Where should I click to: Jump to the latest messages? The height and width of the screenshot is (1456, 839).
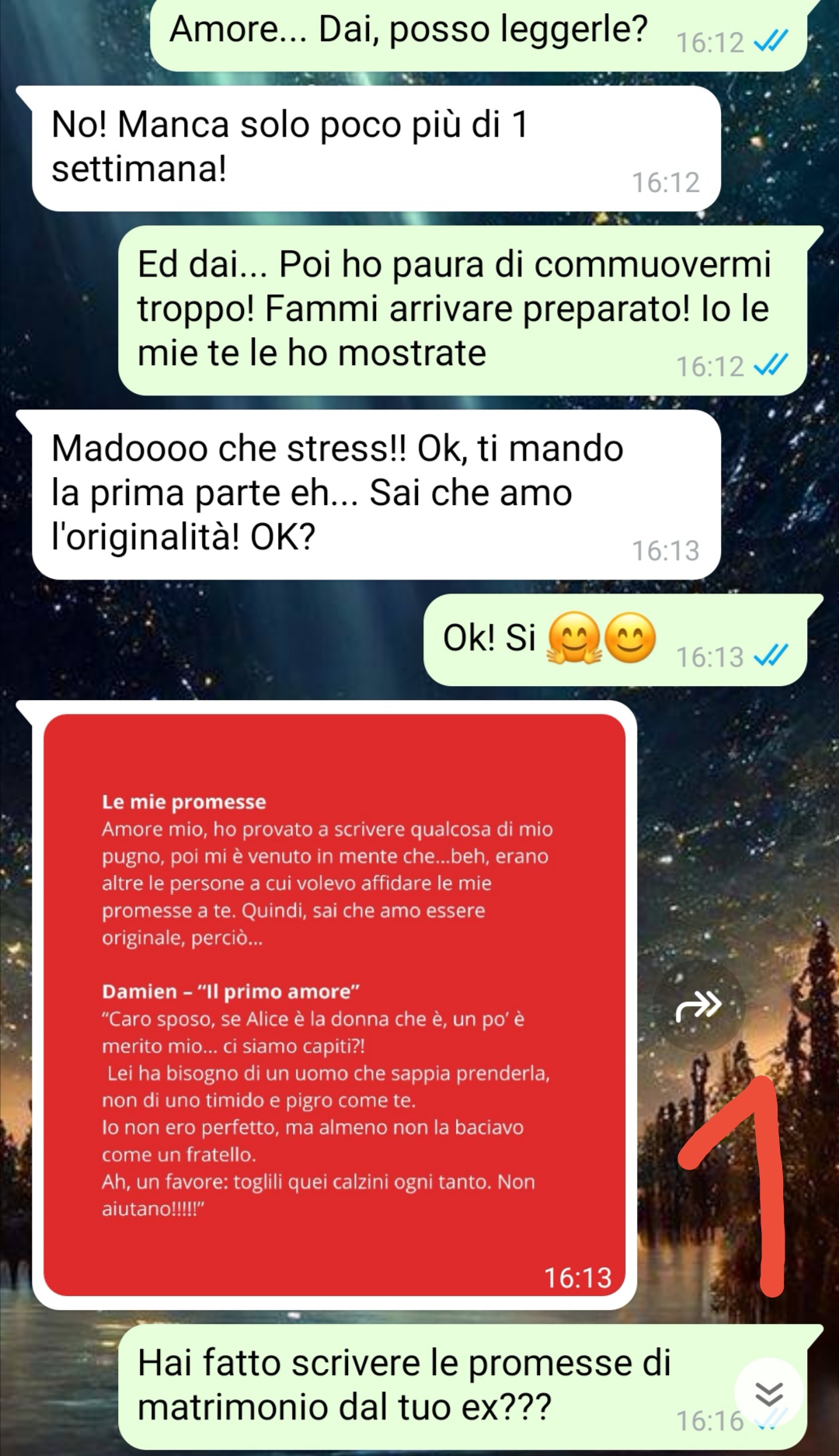click(x=769, y=1395)
